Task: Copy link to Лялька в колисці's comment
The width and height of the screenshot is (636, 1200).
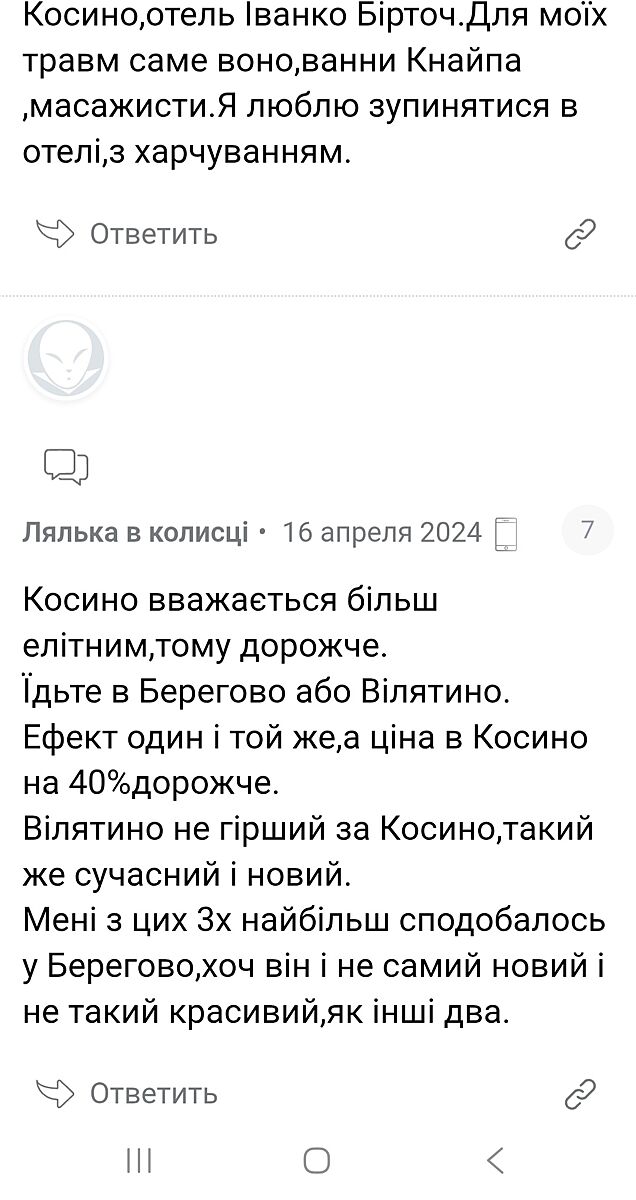Action: click(x=580, y=1093)
